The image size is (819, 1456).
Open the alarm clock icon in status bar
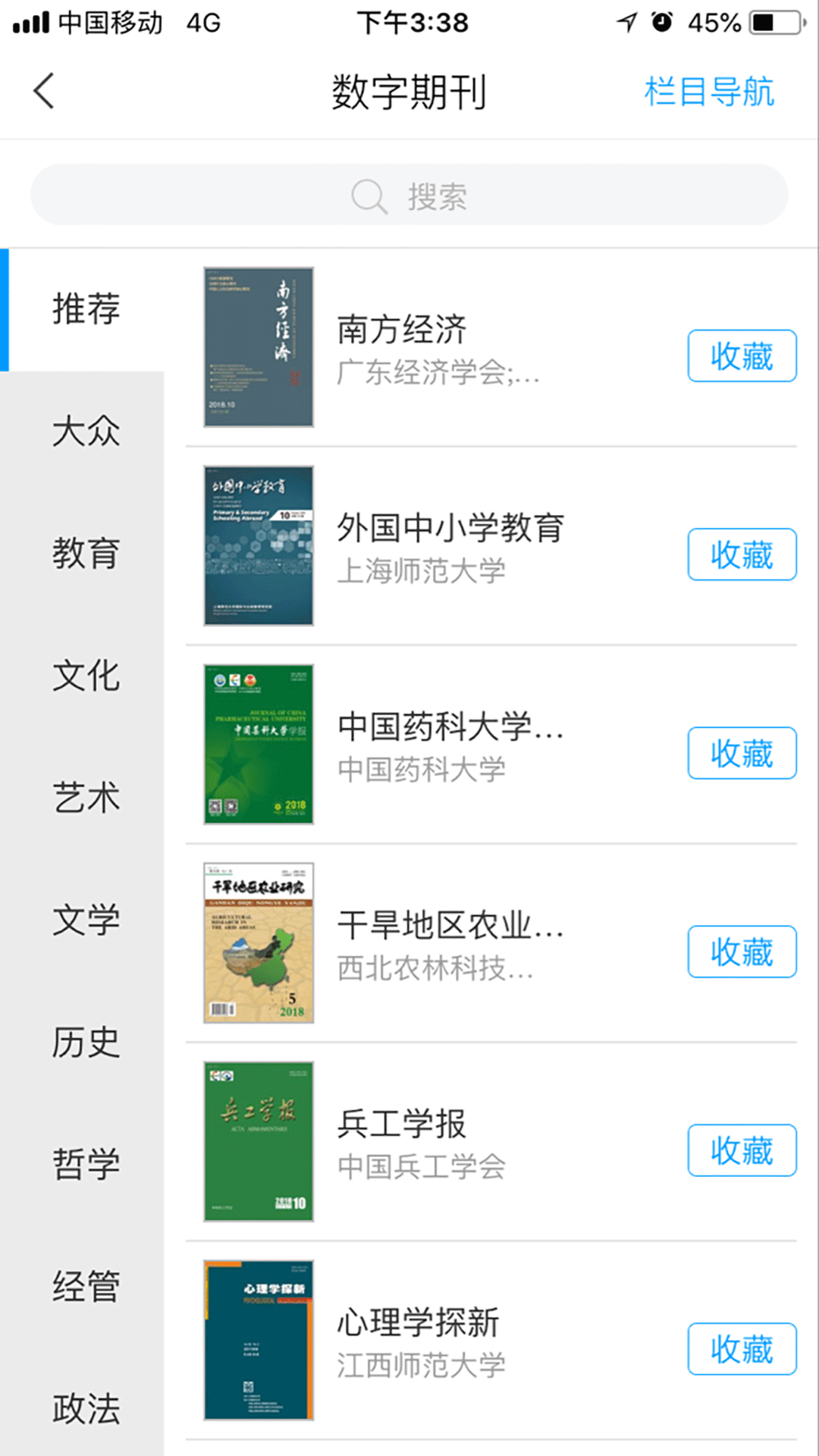click(x=660, y=23)
